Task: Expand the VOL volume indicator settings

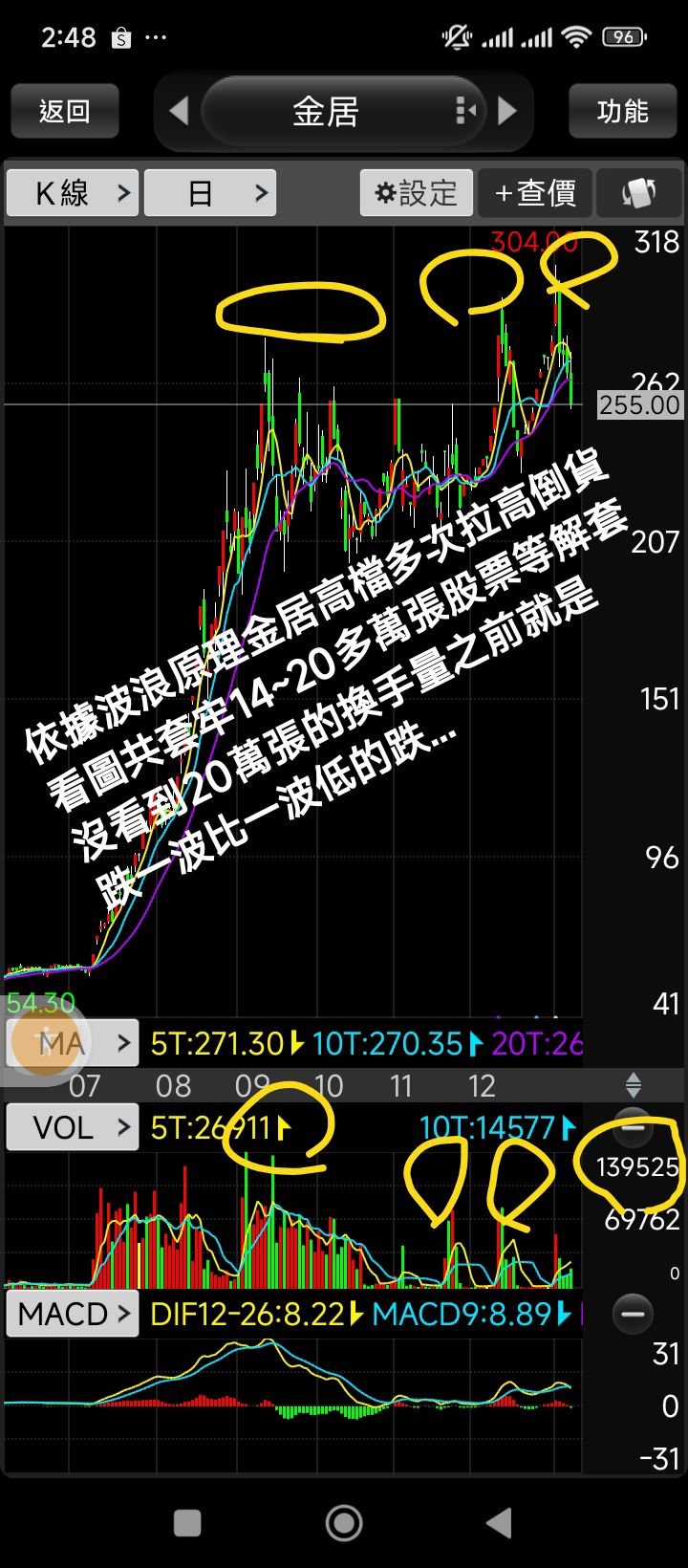Action: tap(72, 1126)
